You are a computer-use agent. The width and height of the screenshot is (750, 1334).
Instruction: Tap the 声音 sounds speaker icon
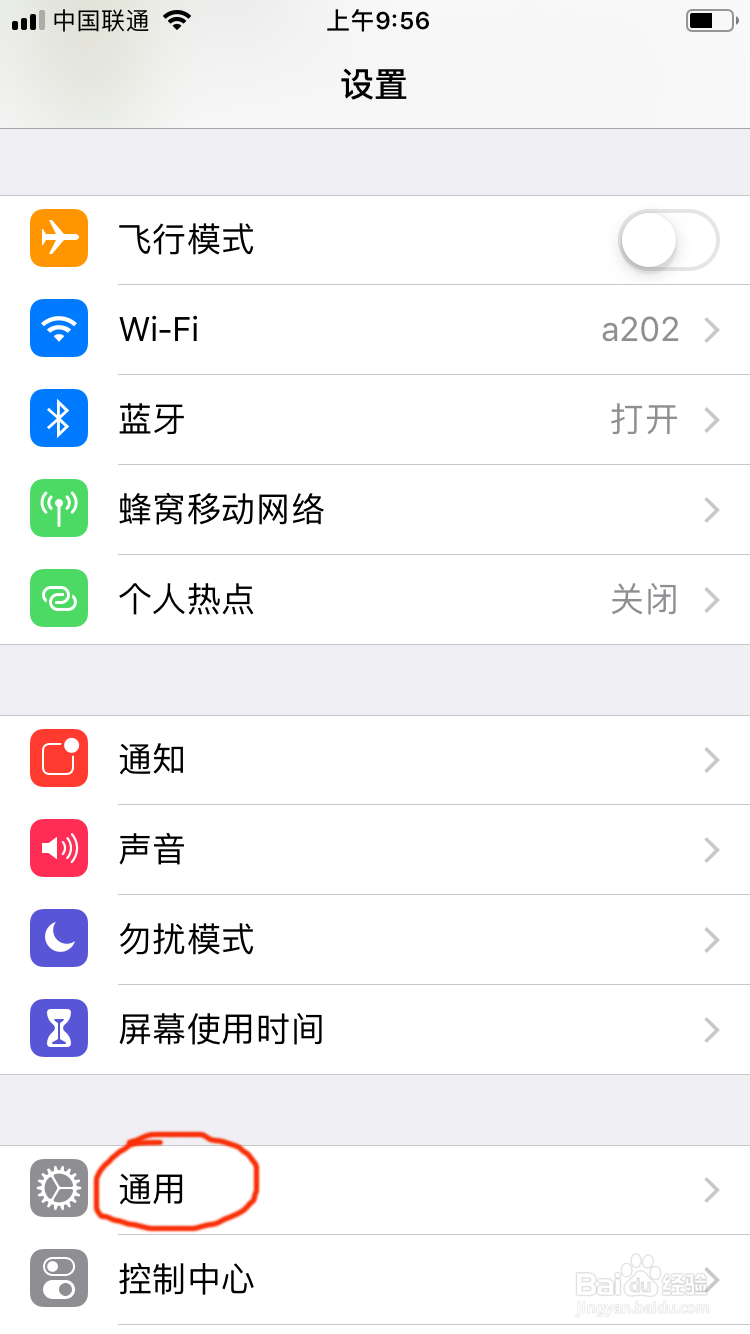coord(58,848)
